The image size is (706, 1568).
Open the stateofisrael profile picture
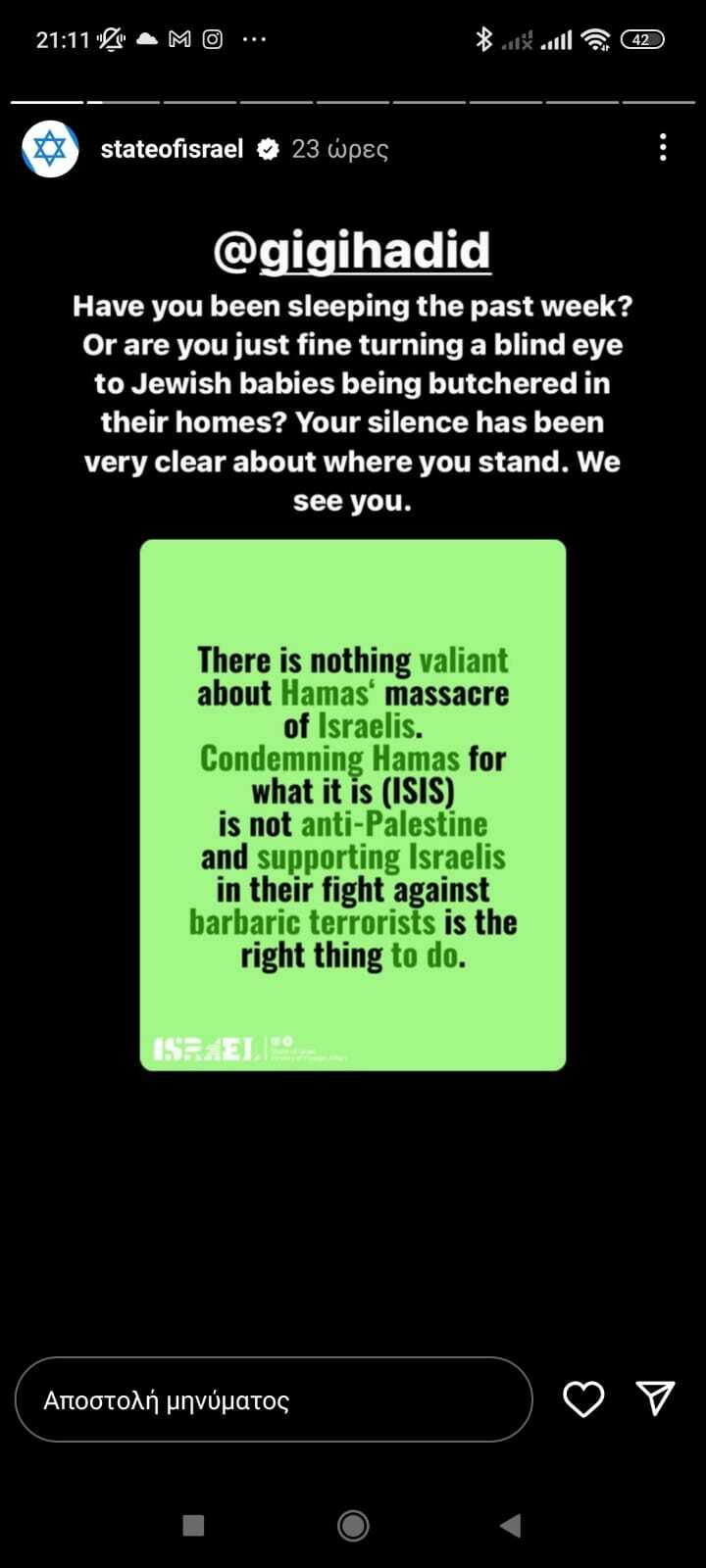tap(50, 149)
